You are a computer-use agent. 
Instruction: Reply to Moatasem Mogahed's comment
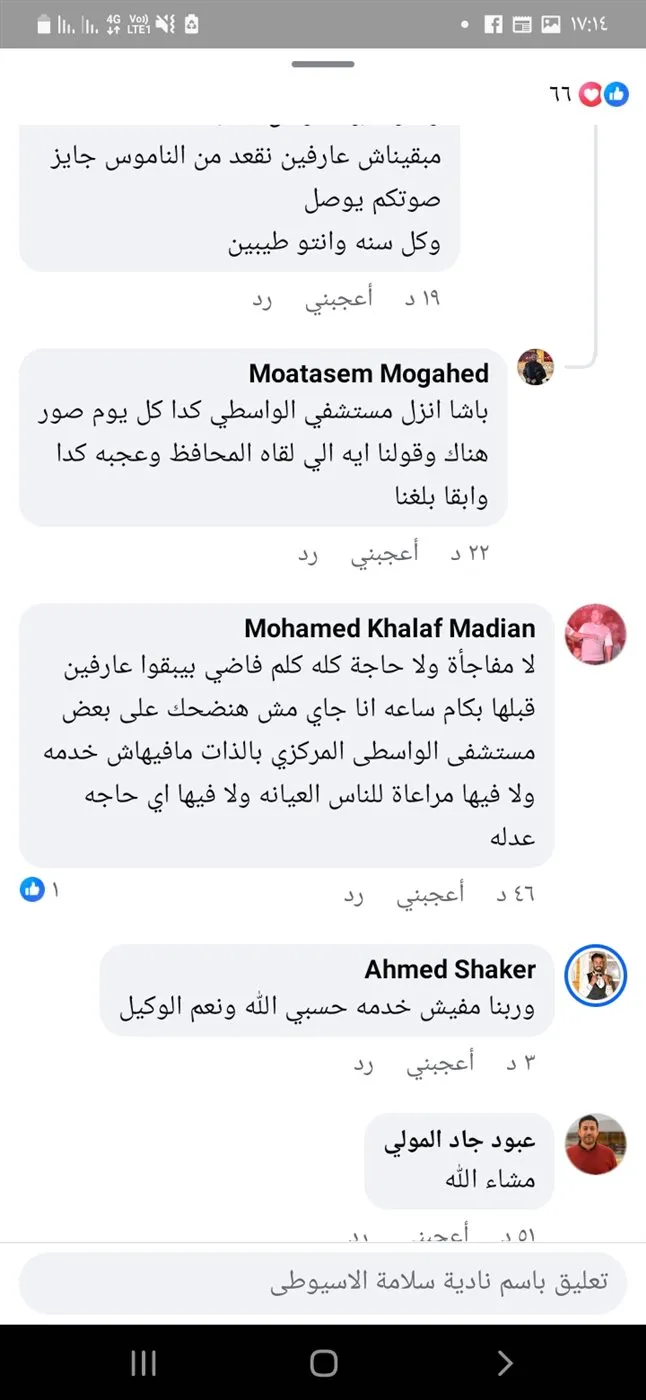coord(307,553)
